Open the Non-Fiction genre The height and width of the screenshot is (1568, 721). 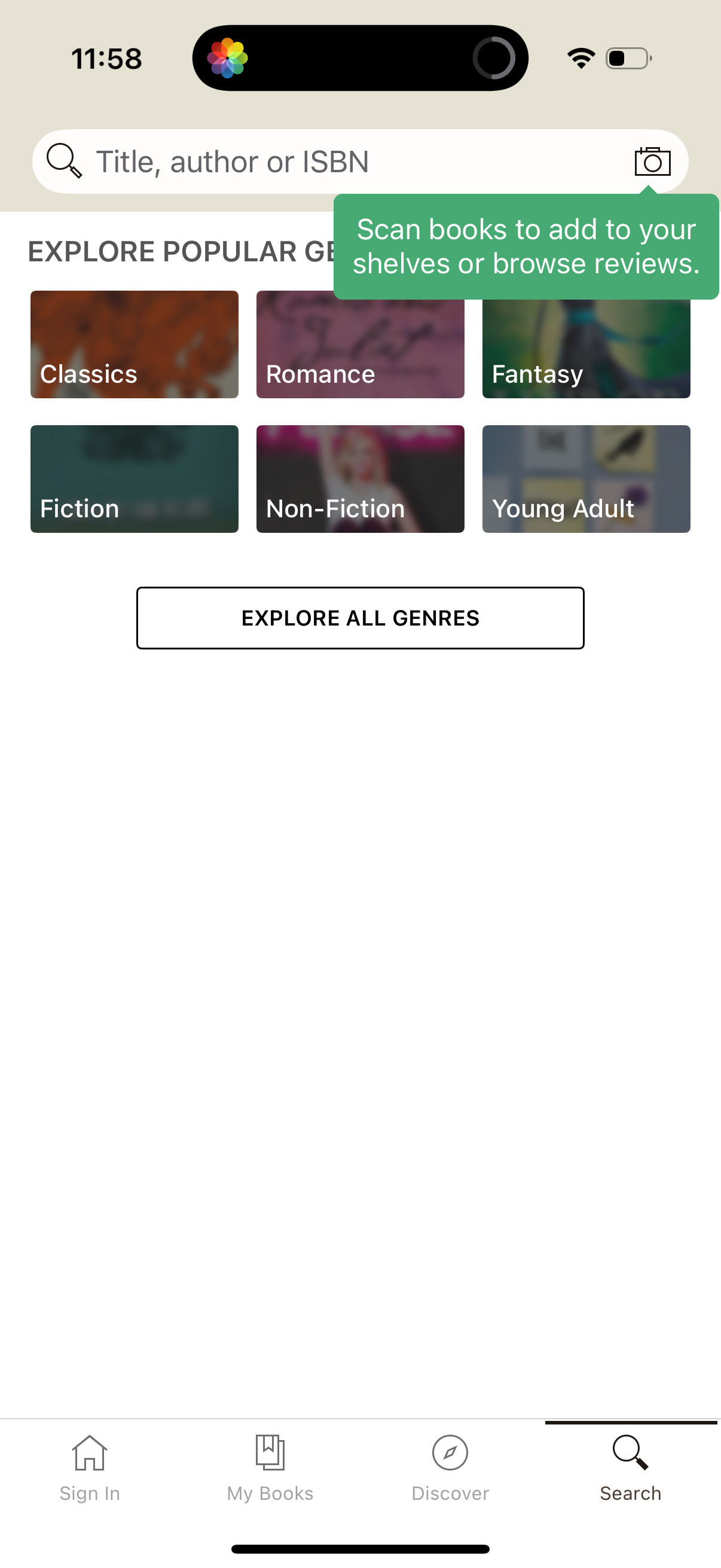tap(360, 478)
